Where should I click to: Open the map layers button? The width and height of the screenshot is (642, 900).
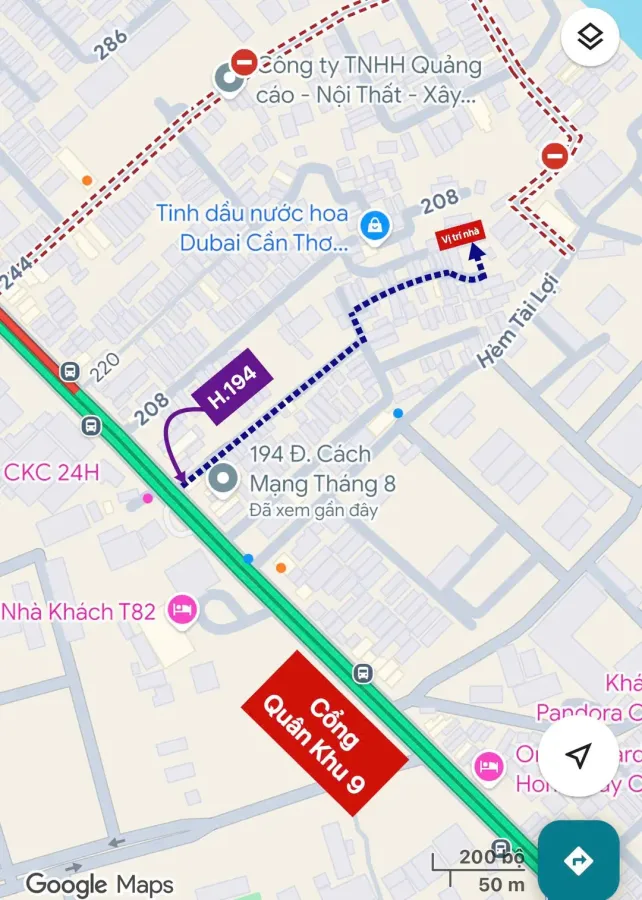(x=590, y=37)
